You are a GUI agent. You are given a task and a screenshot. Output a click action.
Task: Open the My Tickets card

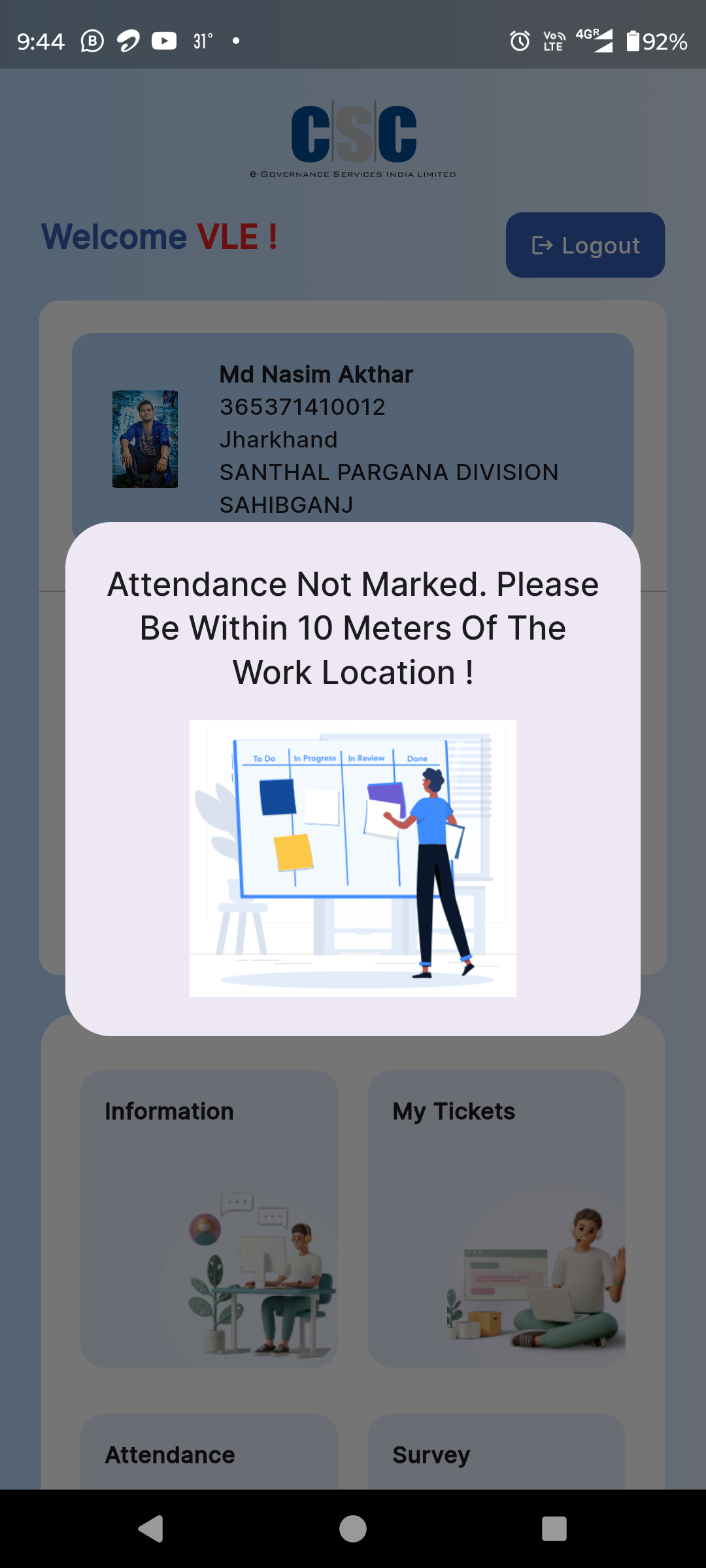(497, 1218)
